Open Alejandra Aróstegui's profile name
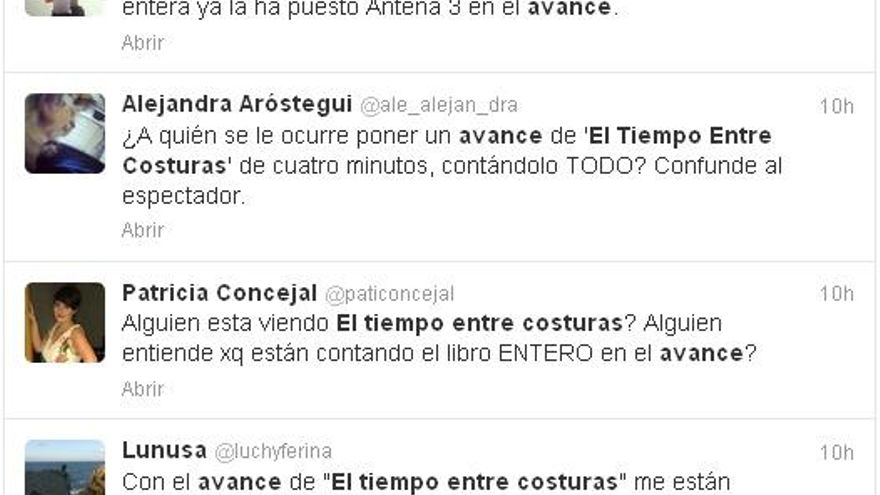The width and height of the screenshot is (880, 495). pos(236,104)
